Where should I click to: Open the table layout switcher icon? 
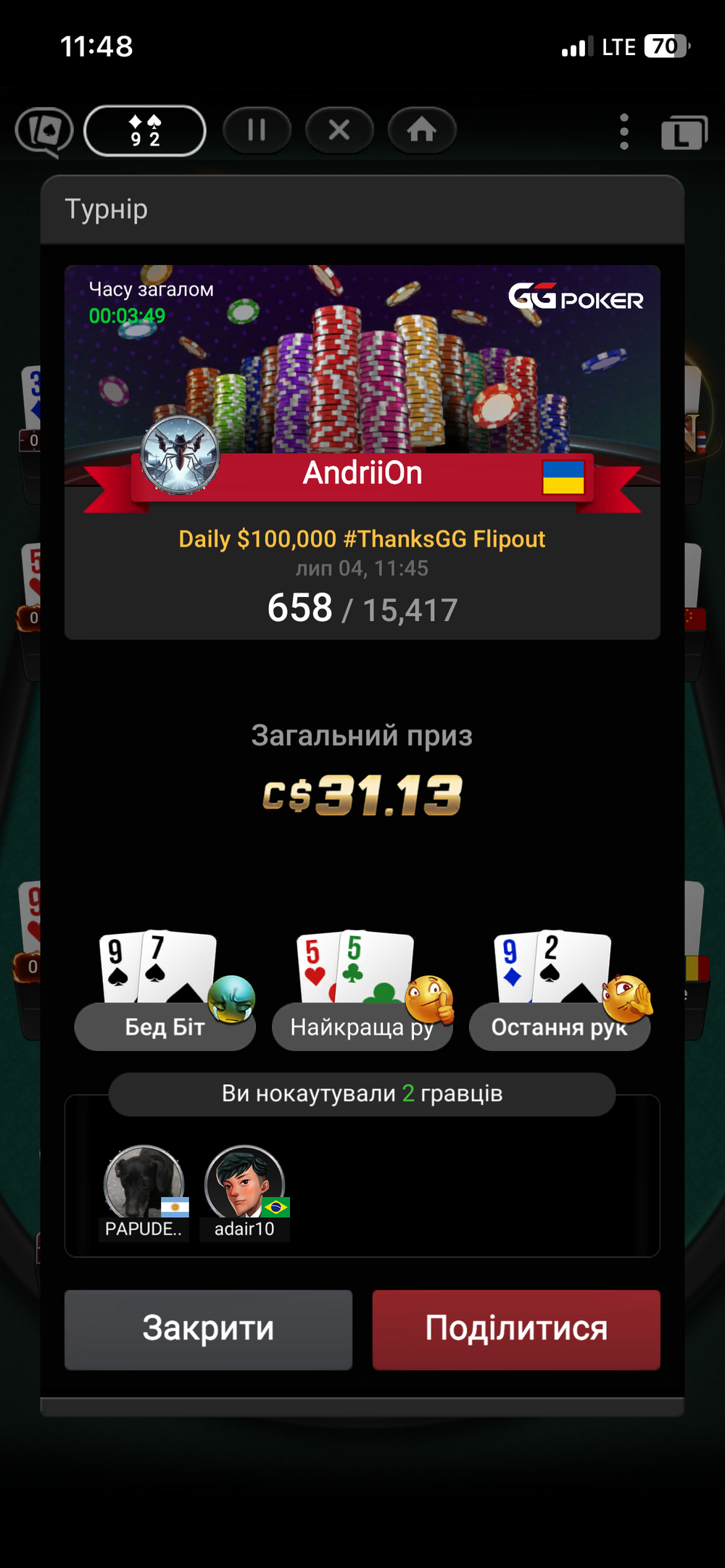pos(684,133)
